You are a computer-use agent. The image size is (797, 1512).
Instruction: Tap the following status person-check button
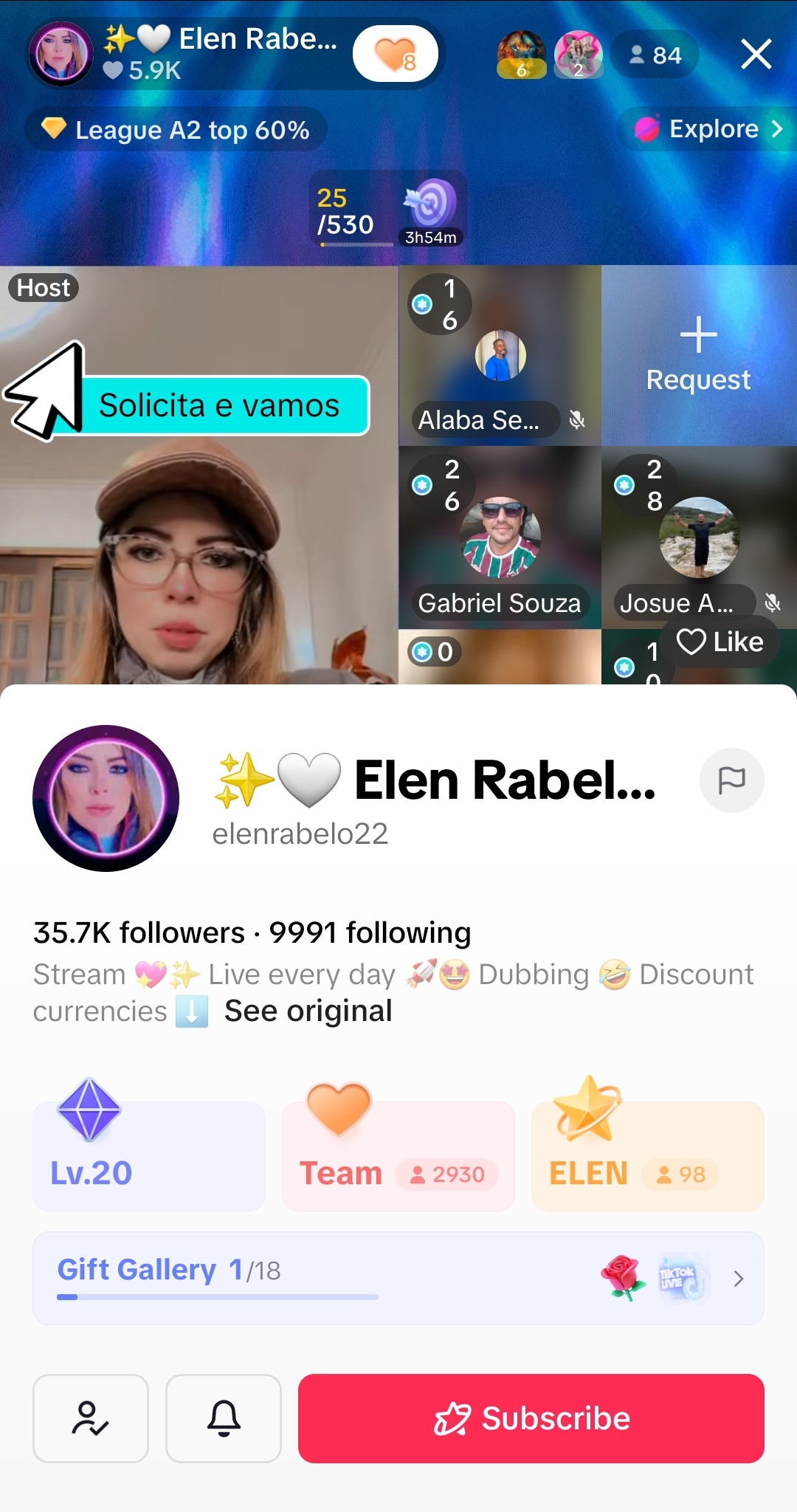pyautogui.click(x=91, y=1418)
